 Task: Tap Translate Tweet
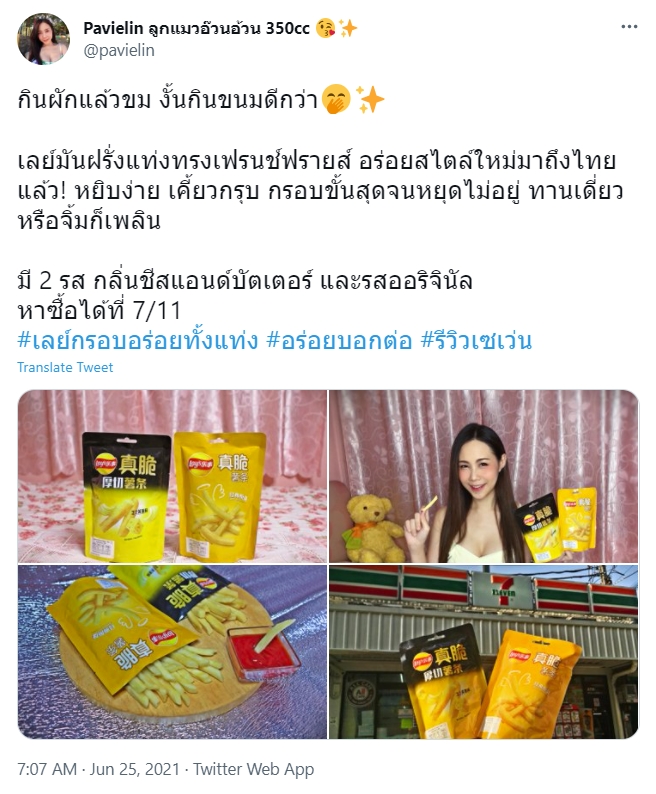tap(65, 367)
